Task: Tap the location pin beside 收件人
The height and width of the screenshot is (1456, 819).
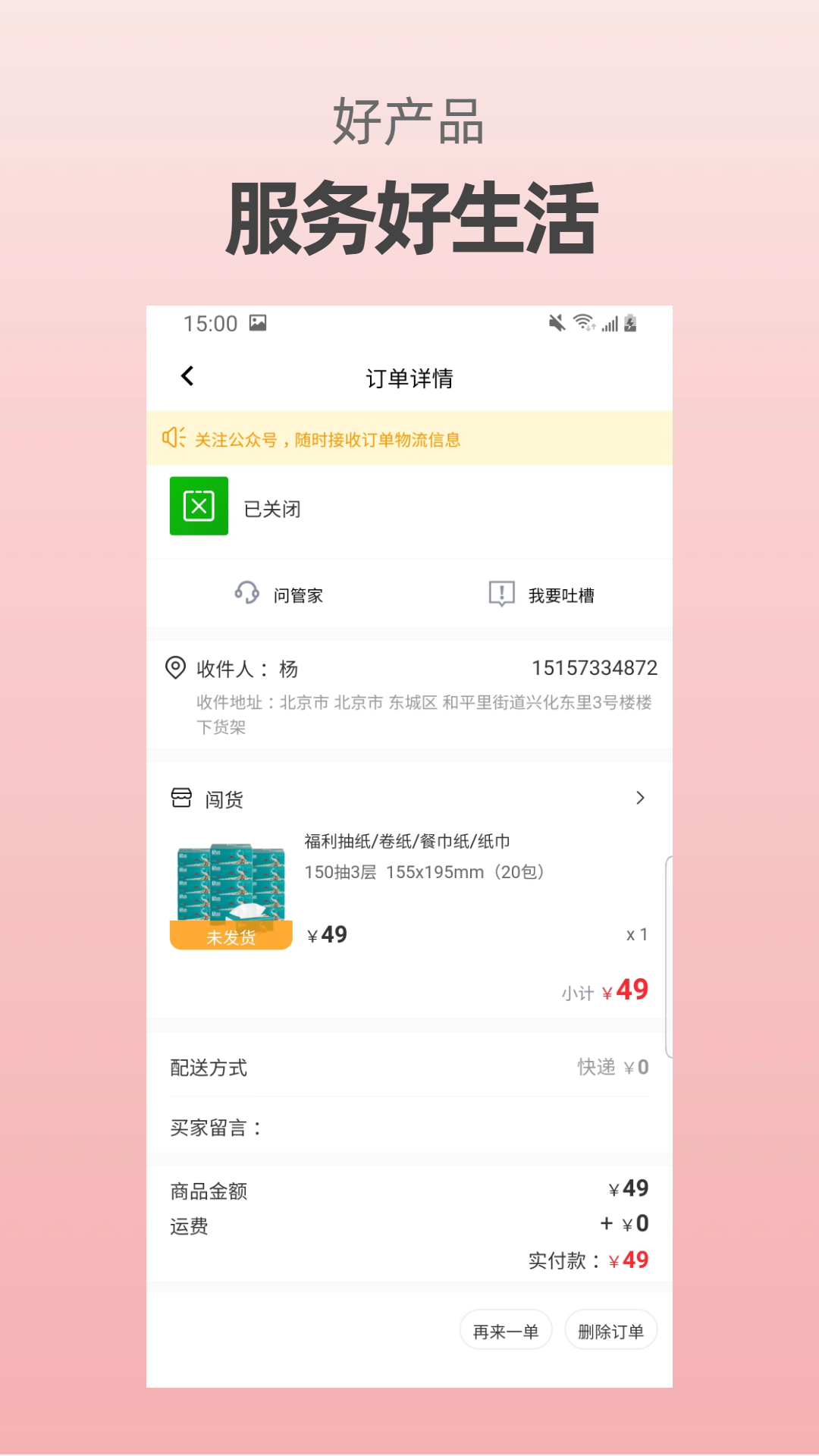Action: [x=175, y=667]
